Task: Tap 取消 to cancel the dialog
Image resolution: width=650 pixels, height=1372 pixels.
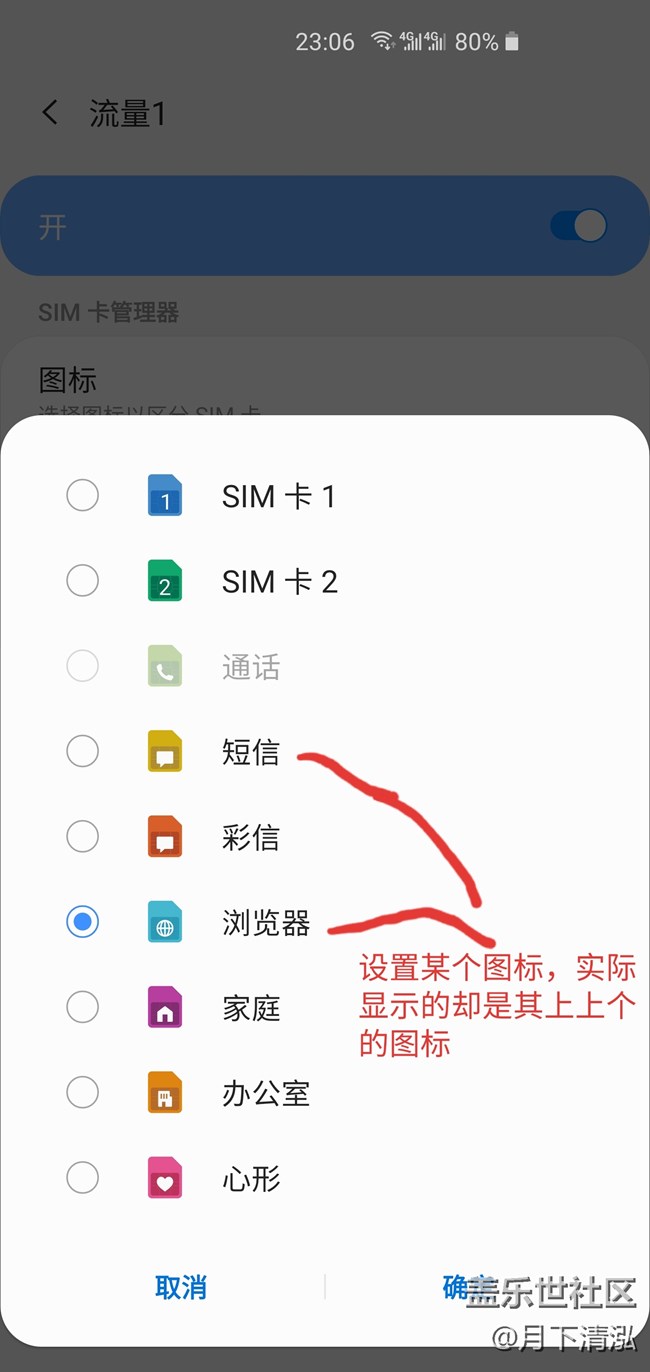Action: (x=181, y=1287)
